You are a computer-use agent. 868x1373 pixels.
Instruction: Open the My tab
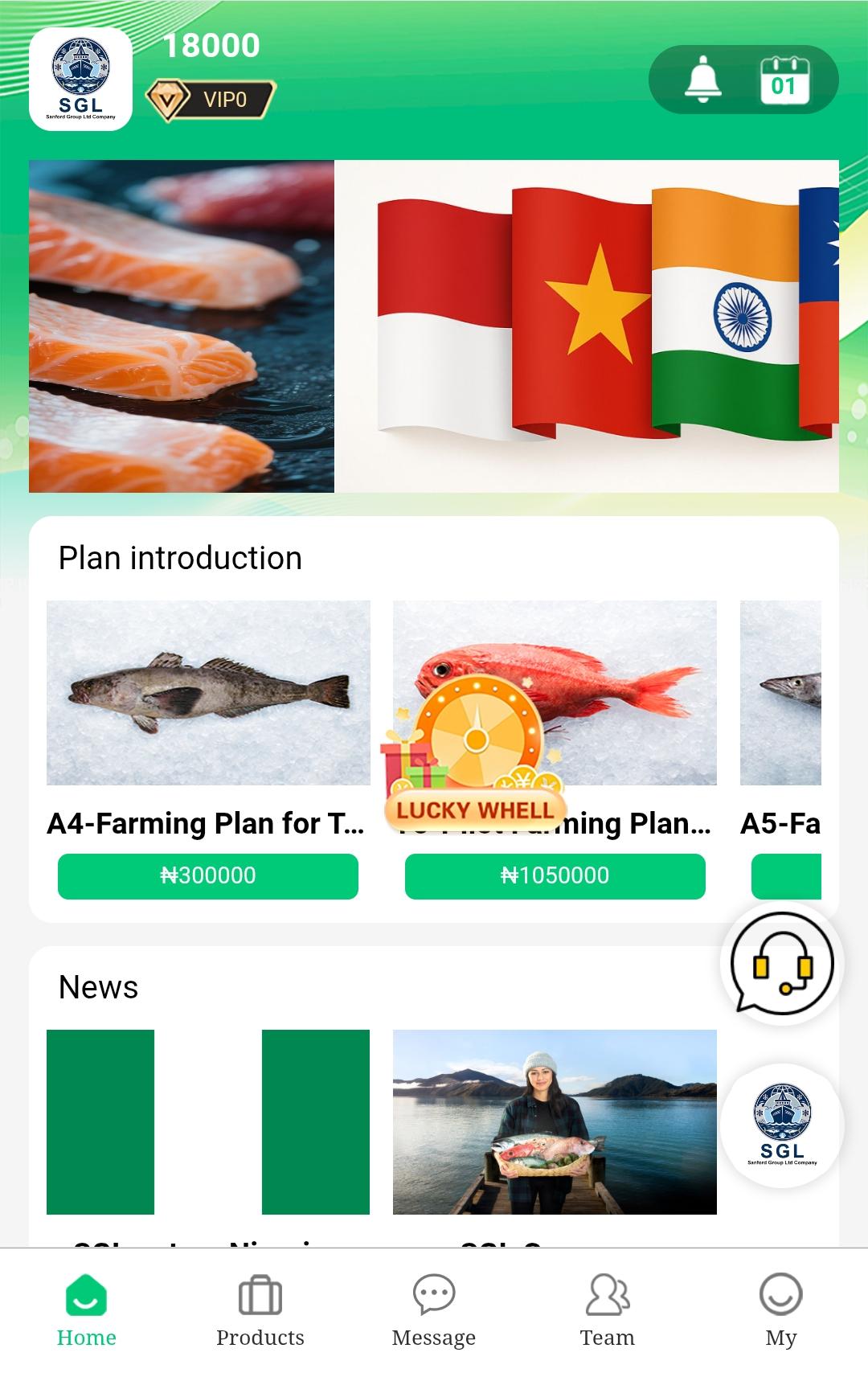[x=781, y=1310]
